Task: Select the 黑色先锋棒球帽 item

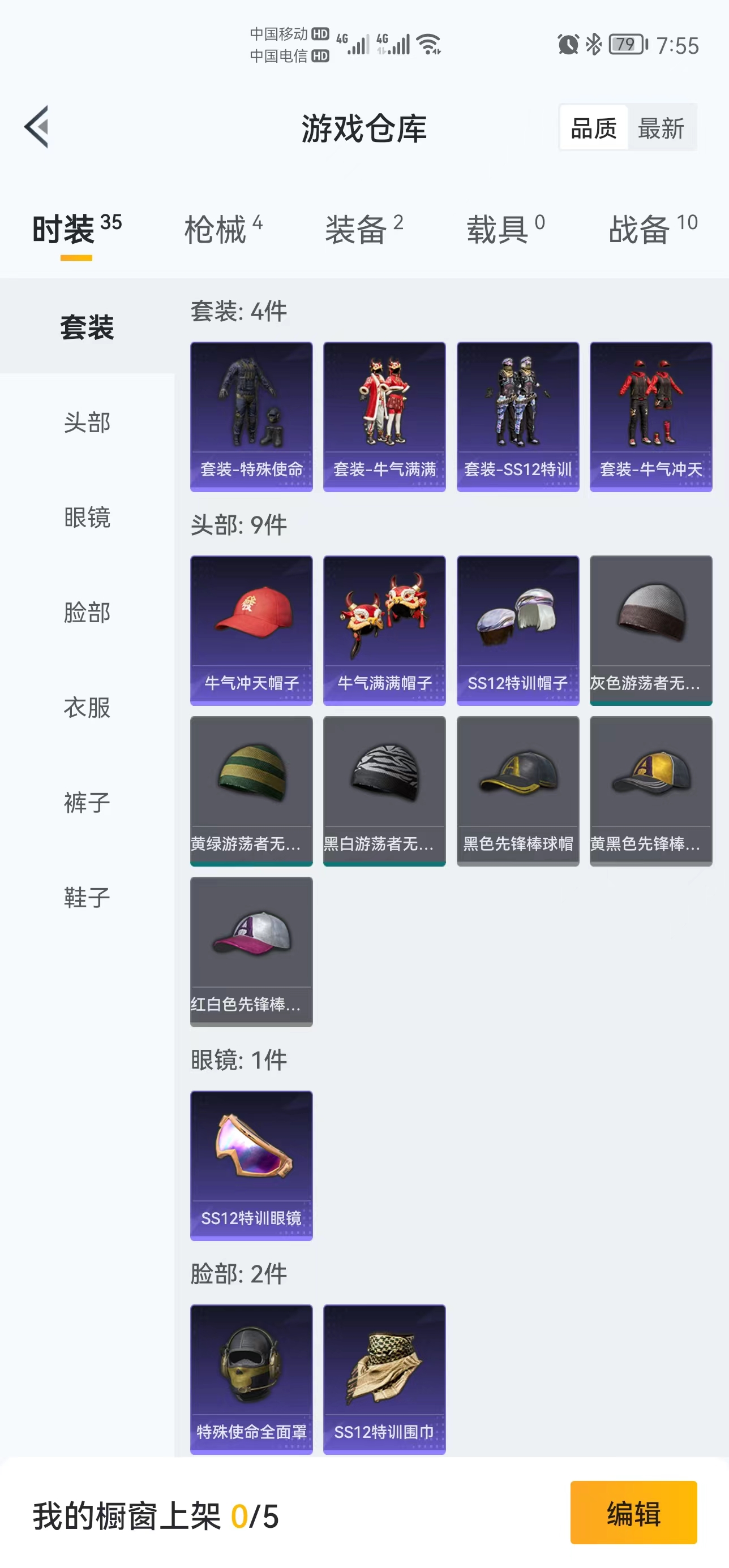Action: (518, 791)
